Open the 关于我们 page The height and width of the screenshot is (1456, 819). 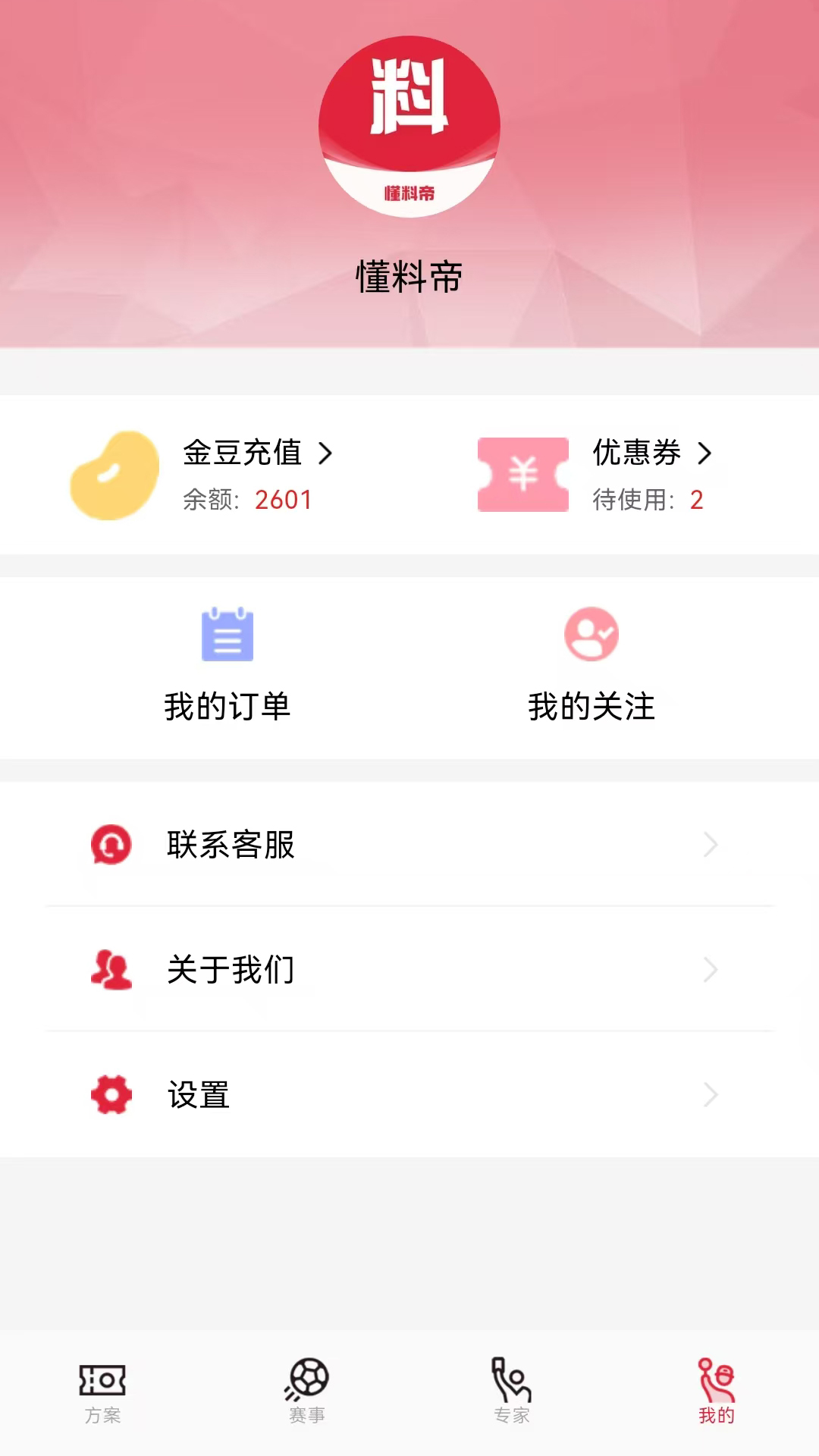coord(233,969)
